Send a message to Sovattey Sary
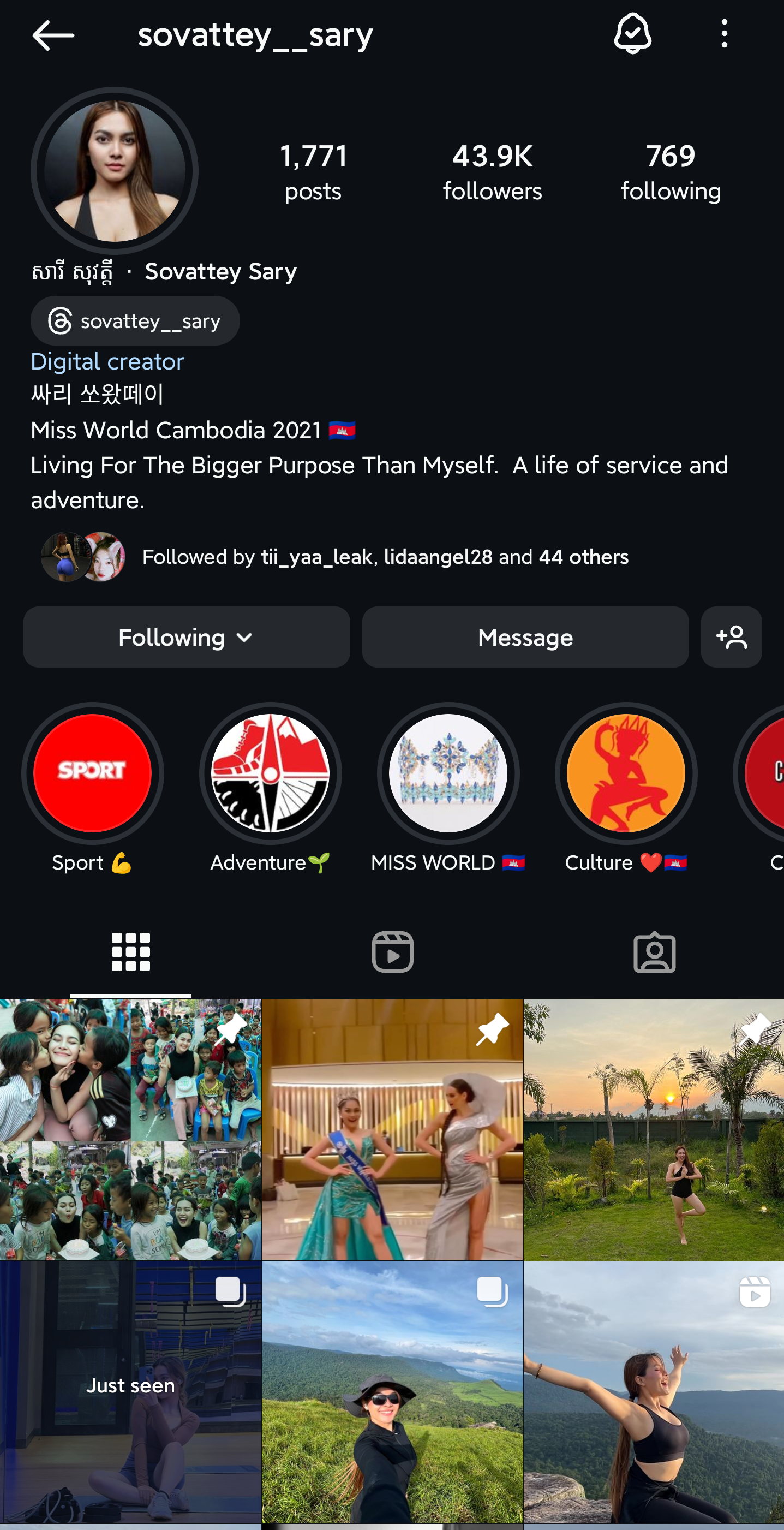The image size is (784, 1530). [525, 638]
